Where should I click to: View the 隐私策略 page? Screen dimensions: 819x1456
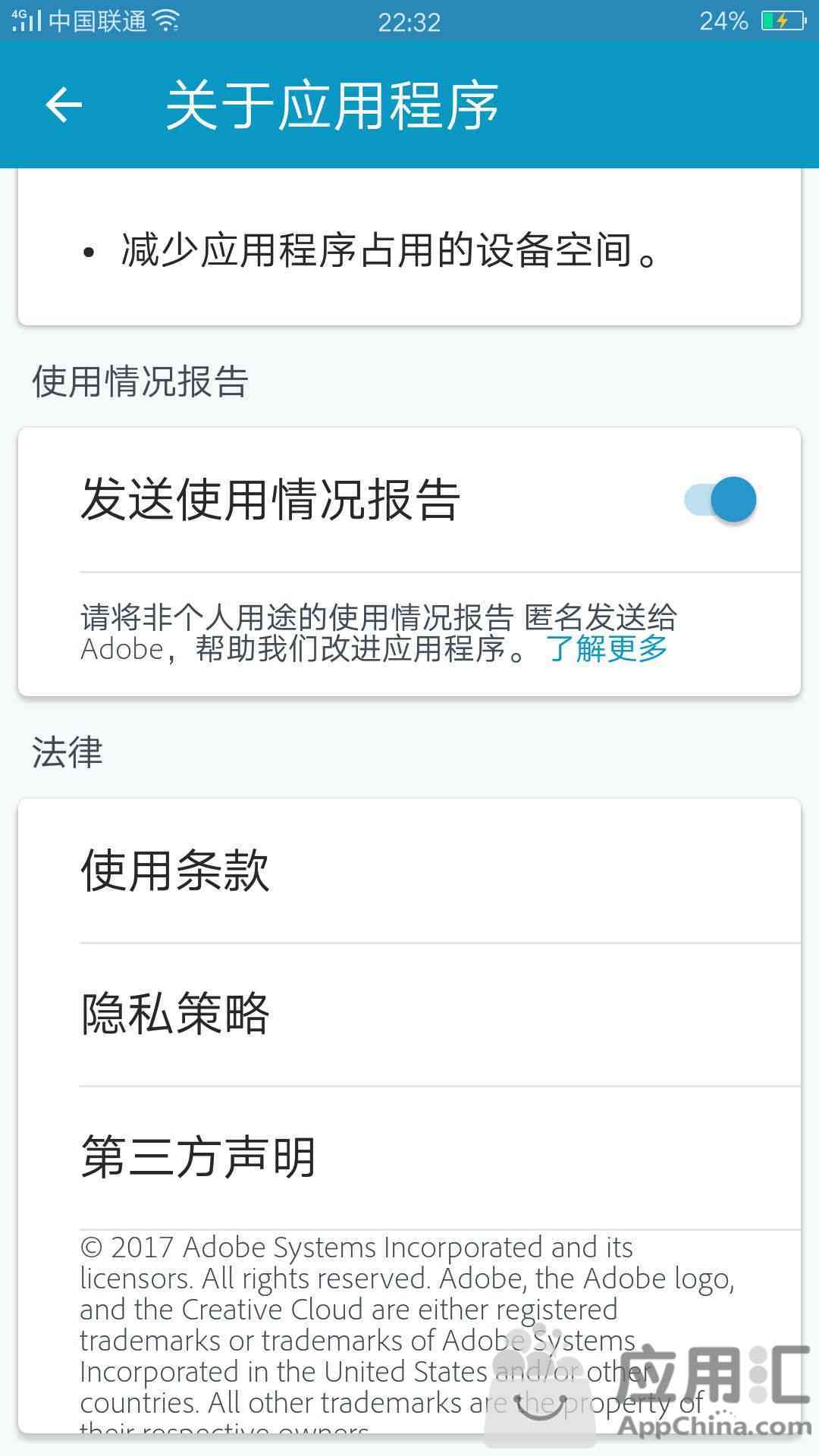tap(409, 1015)
